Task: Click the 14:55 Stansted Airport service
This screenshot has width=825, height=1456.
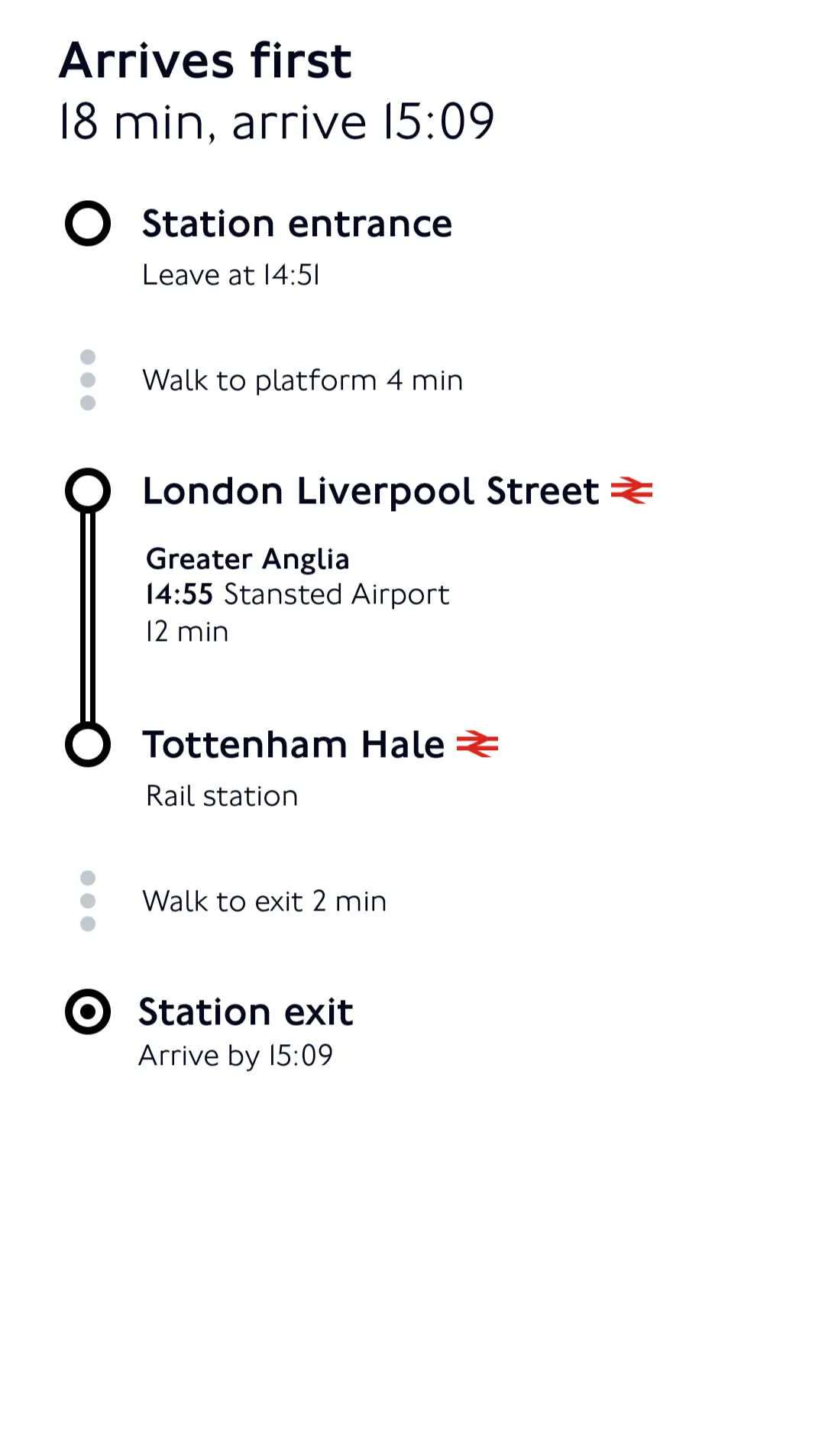Action: (297, 594)
